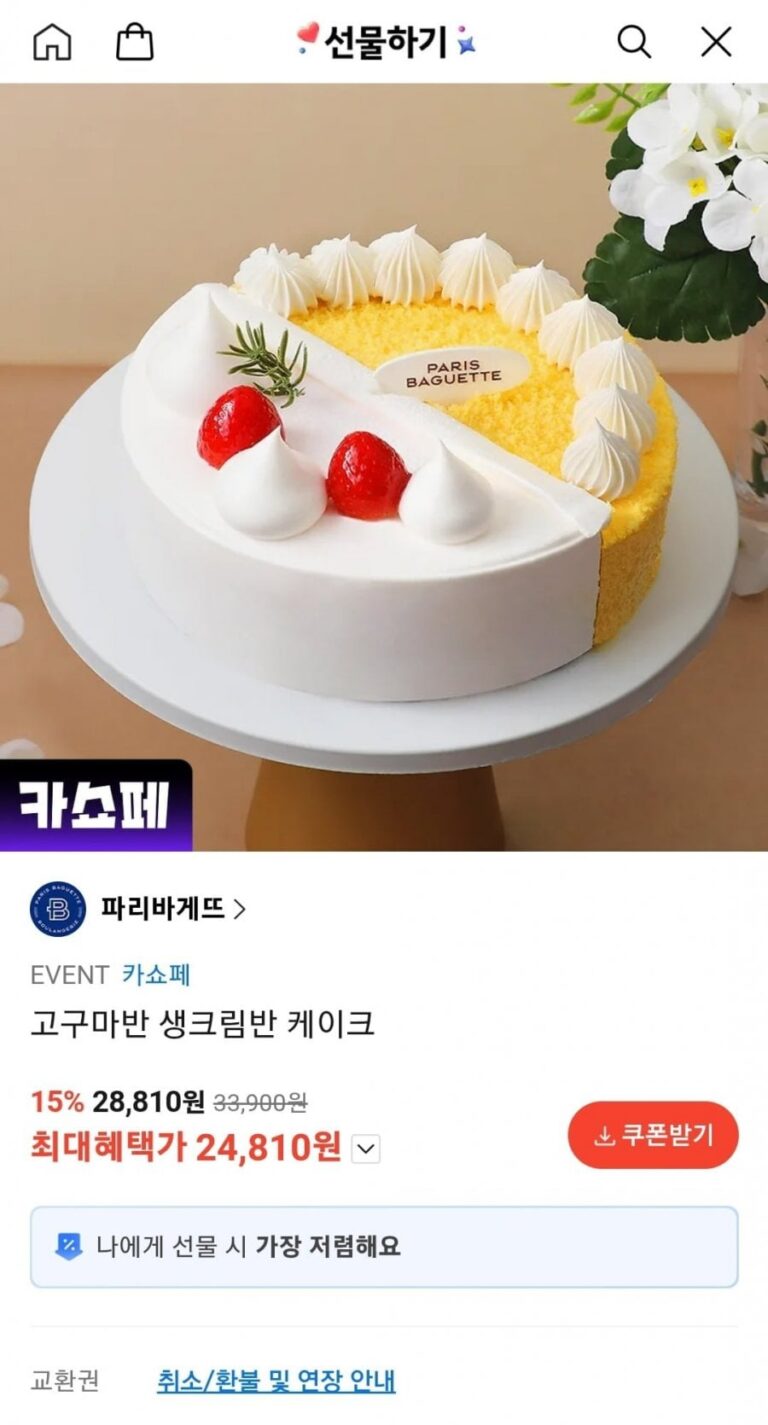This screenshot has height=1425, width=768.
Task: Close the product page
Action: point(716,42)
